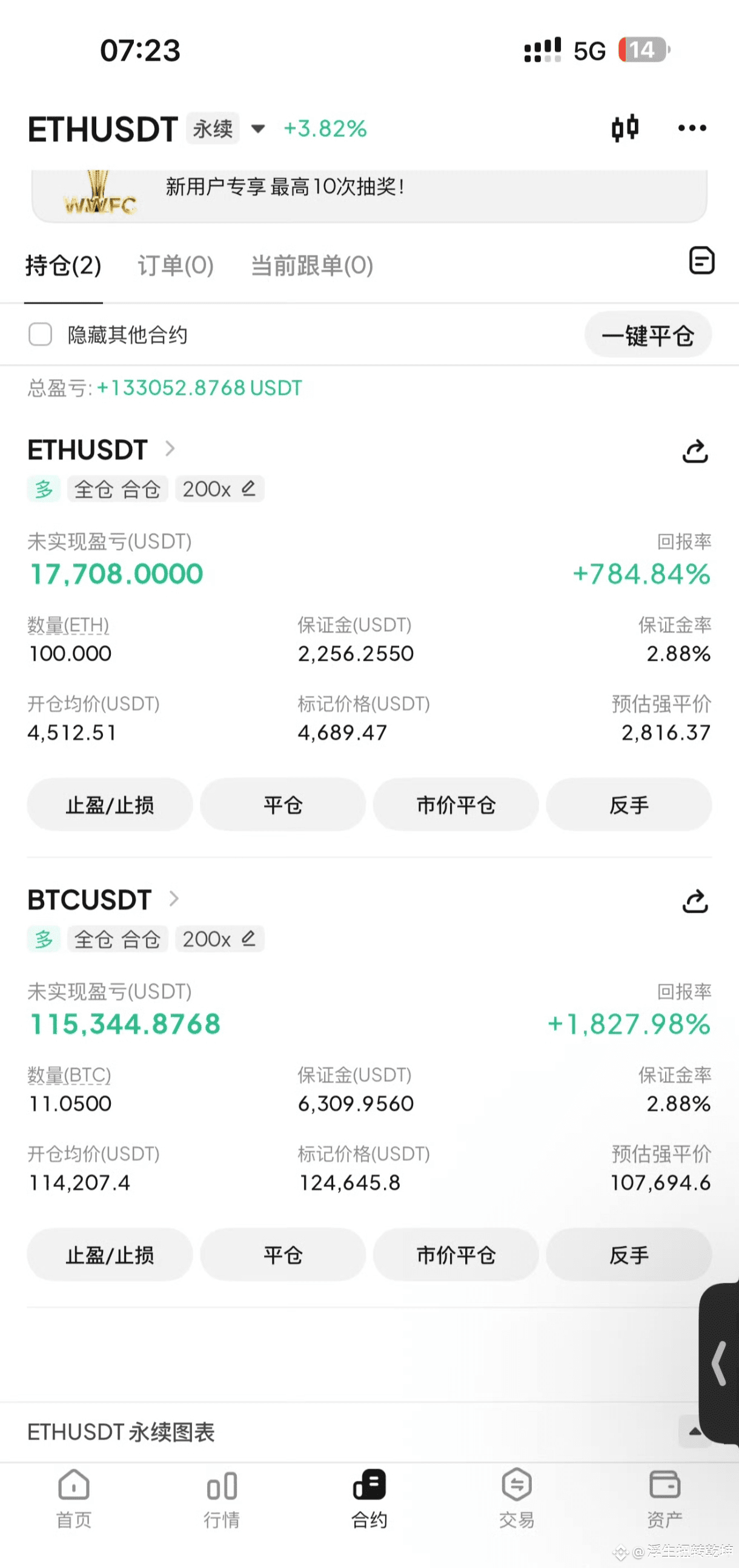Tap 市价平仓 on the ETHUSDT position
739x1568 pixels.
[x=456, y=805]
